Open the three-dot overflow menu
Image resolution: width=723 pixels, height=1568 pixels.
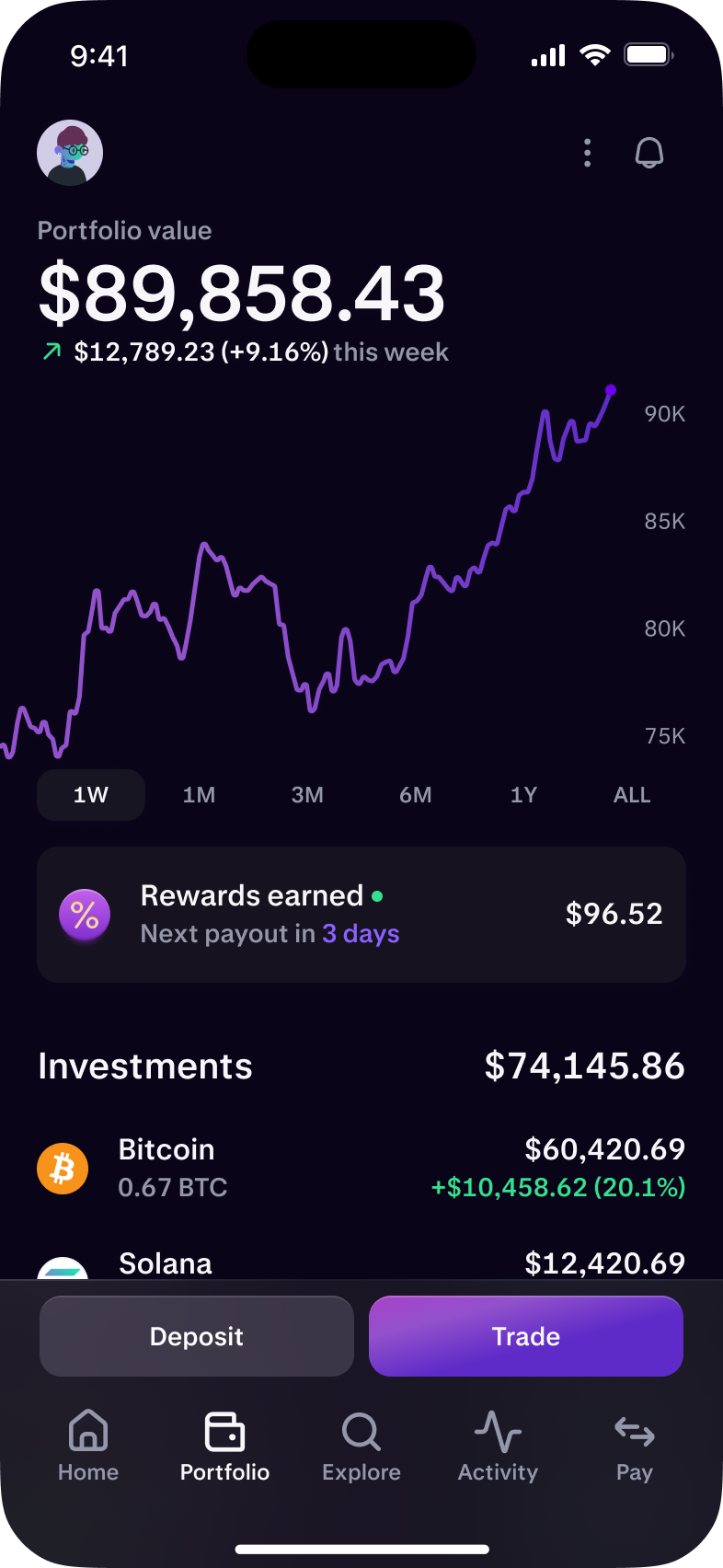[587, 153]
